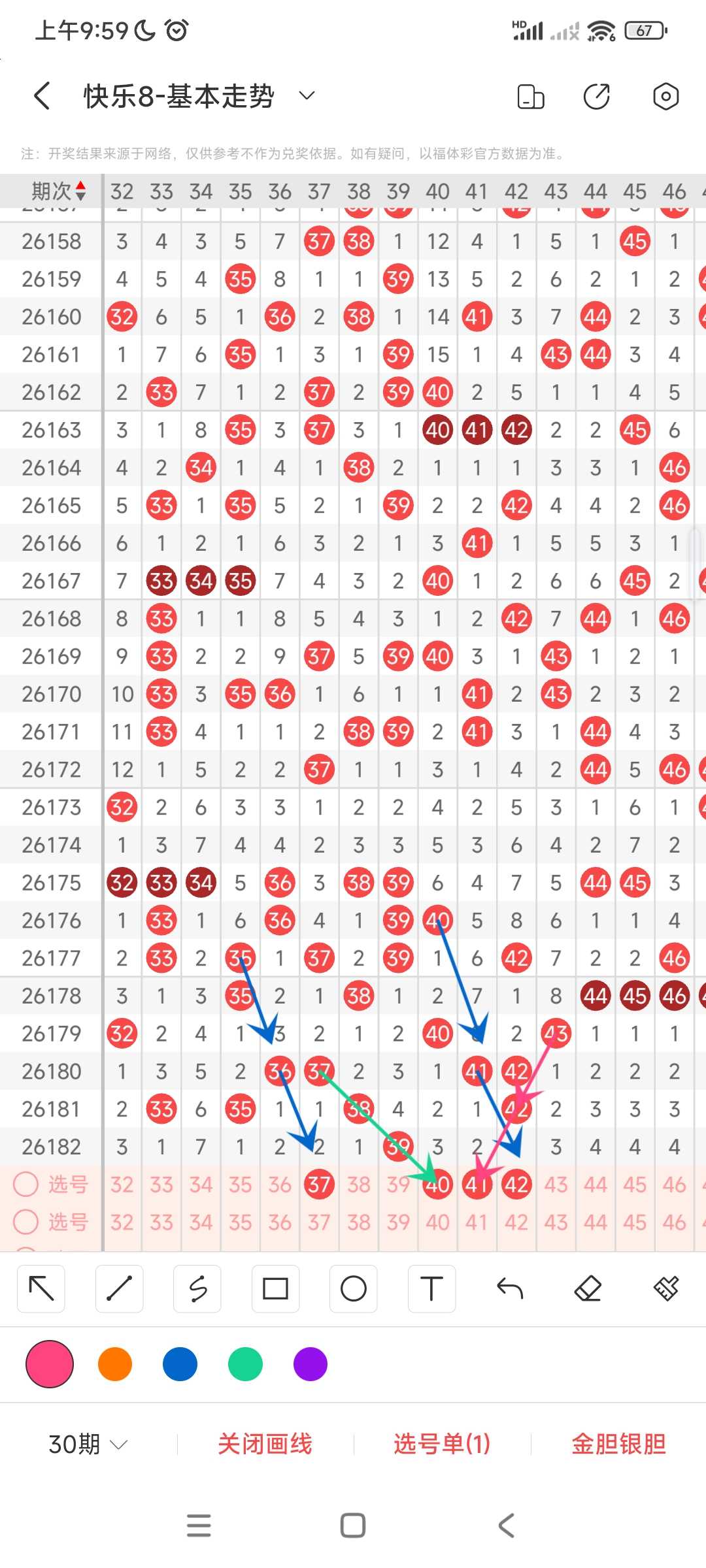Tap the screen orientation icon in the header
The image size is (706, 1568).
[x=531, y=96]
